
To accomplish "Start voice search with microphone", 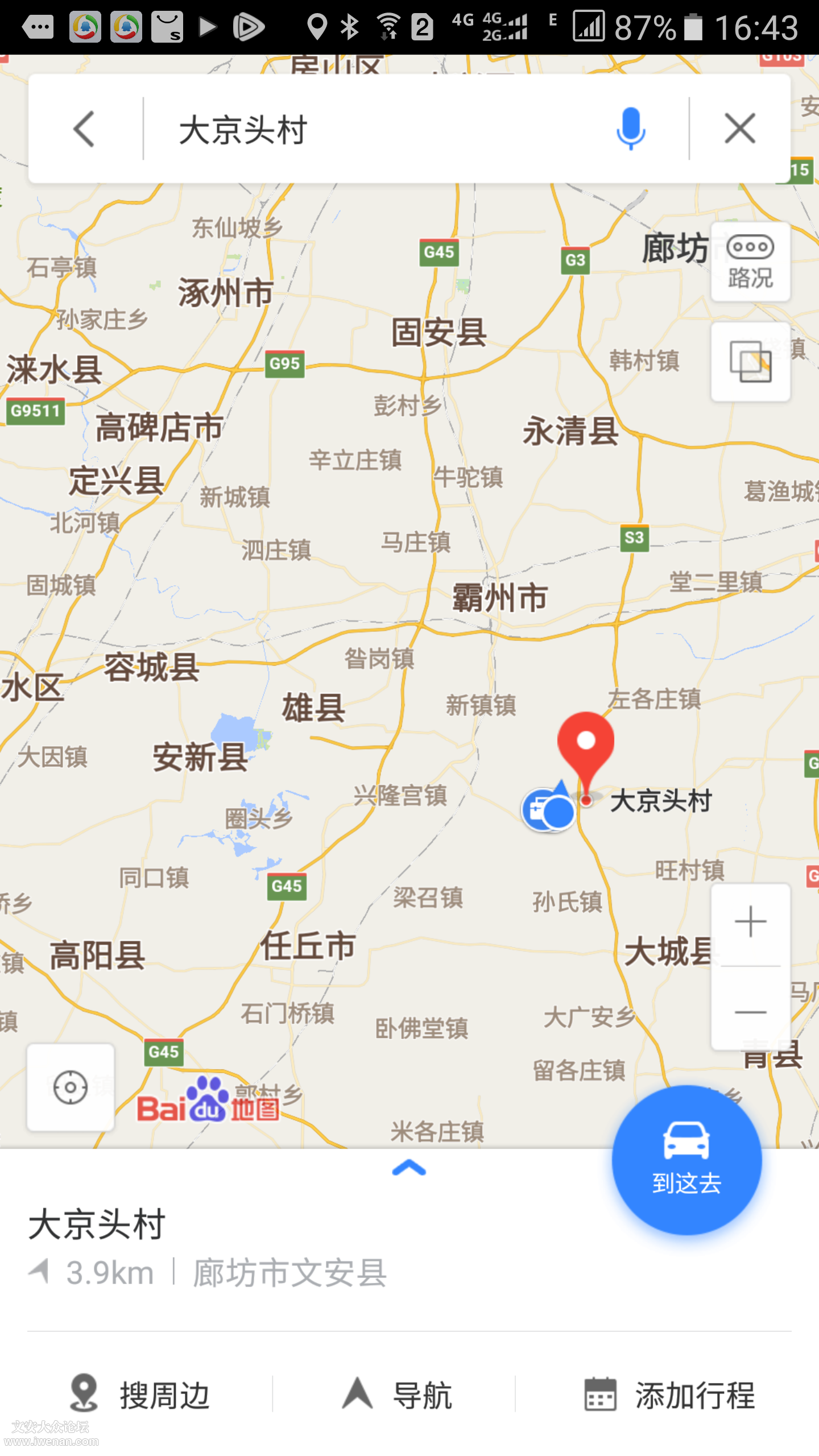I will click(x=630, y=129).
